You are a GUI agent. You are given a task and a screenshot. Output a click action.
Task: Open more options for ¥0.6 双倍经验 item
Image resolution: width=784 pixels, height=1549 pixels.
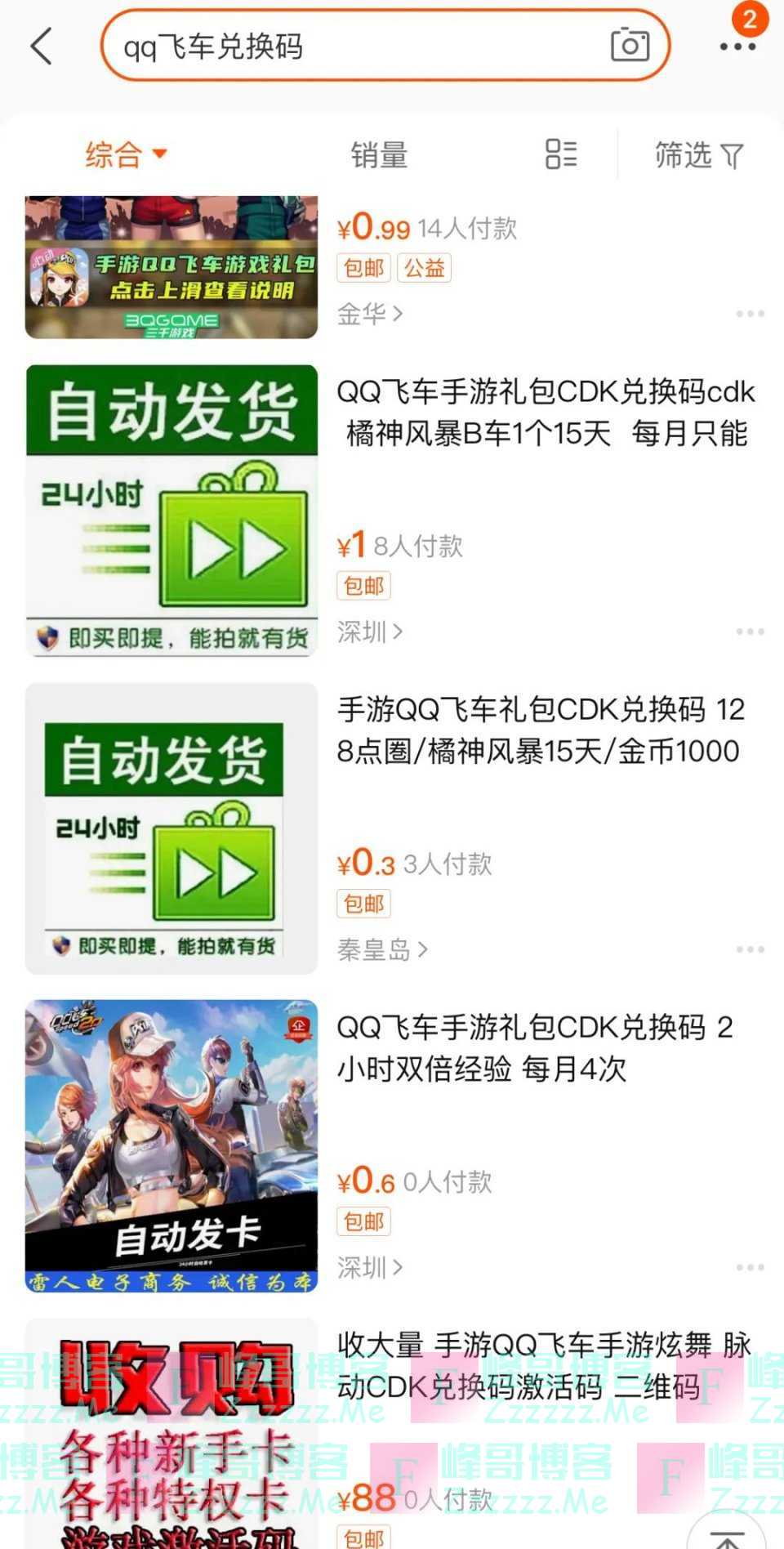(750, 1267)
